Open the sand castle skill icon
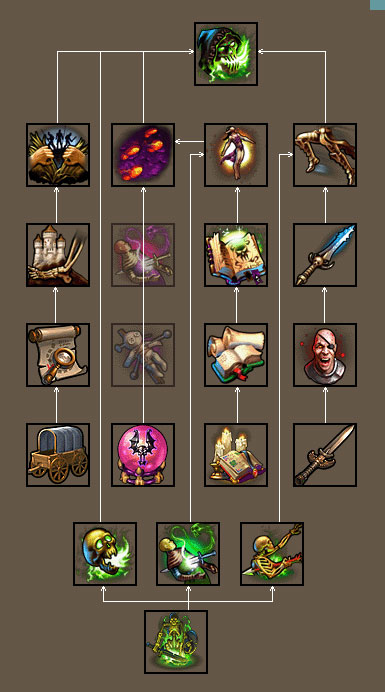The height and width of the screenshot is (692, 385). (x=58, y=255)
